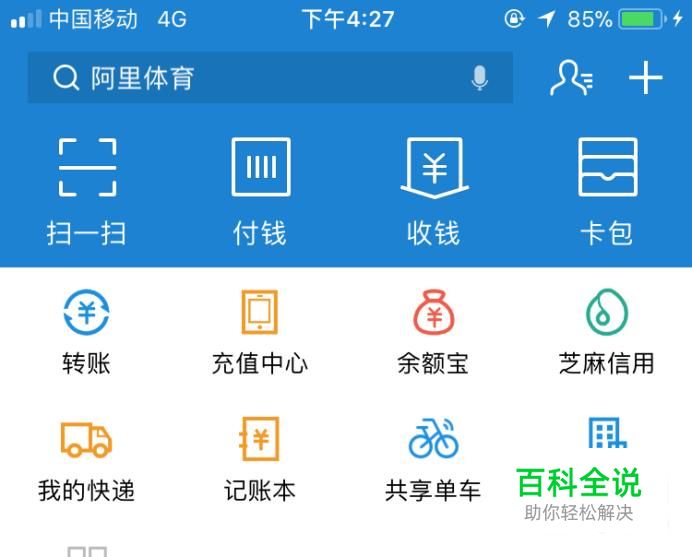Viewport: 692px width, 557px height.
Task: Start voice search with the microphone icon
Action: click(480, 78)
